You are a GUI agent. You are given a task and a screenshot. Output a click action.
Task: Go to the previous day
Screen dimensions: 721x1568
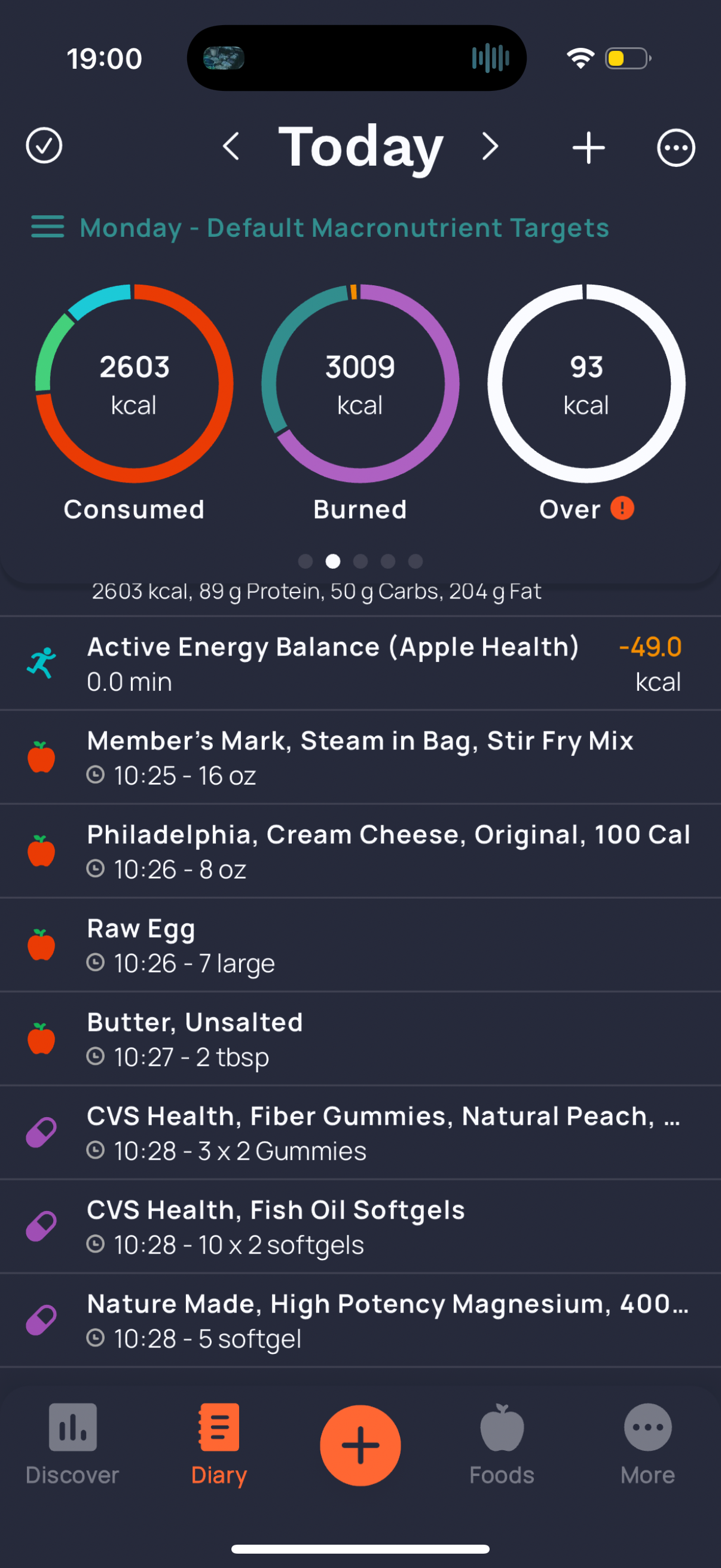231,147
